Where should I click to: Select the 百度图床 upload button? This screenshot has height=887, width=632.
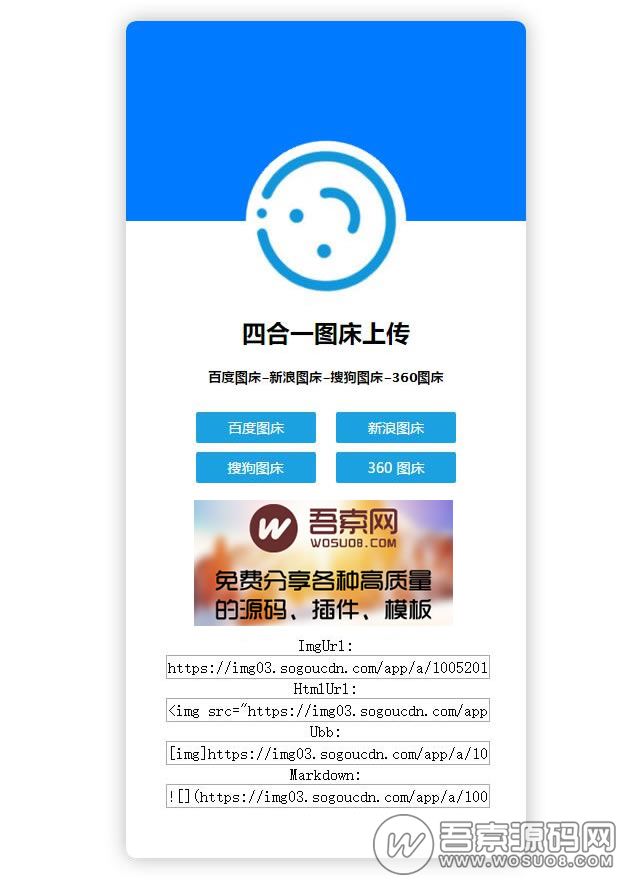(256, 428)
